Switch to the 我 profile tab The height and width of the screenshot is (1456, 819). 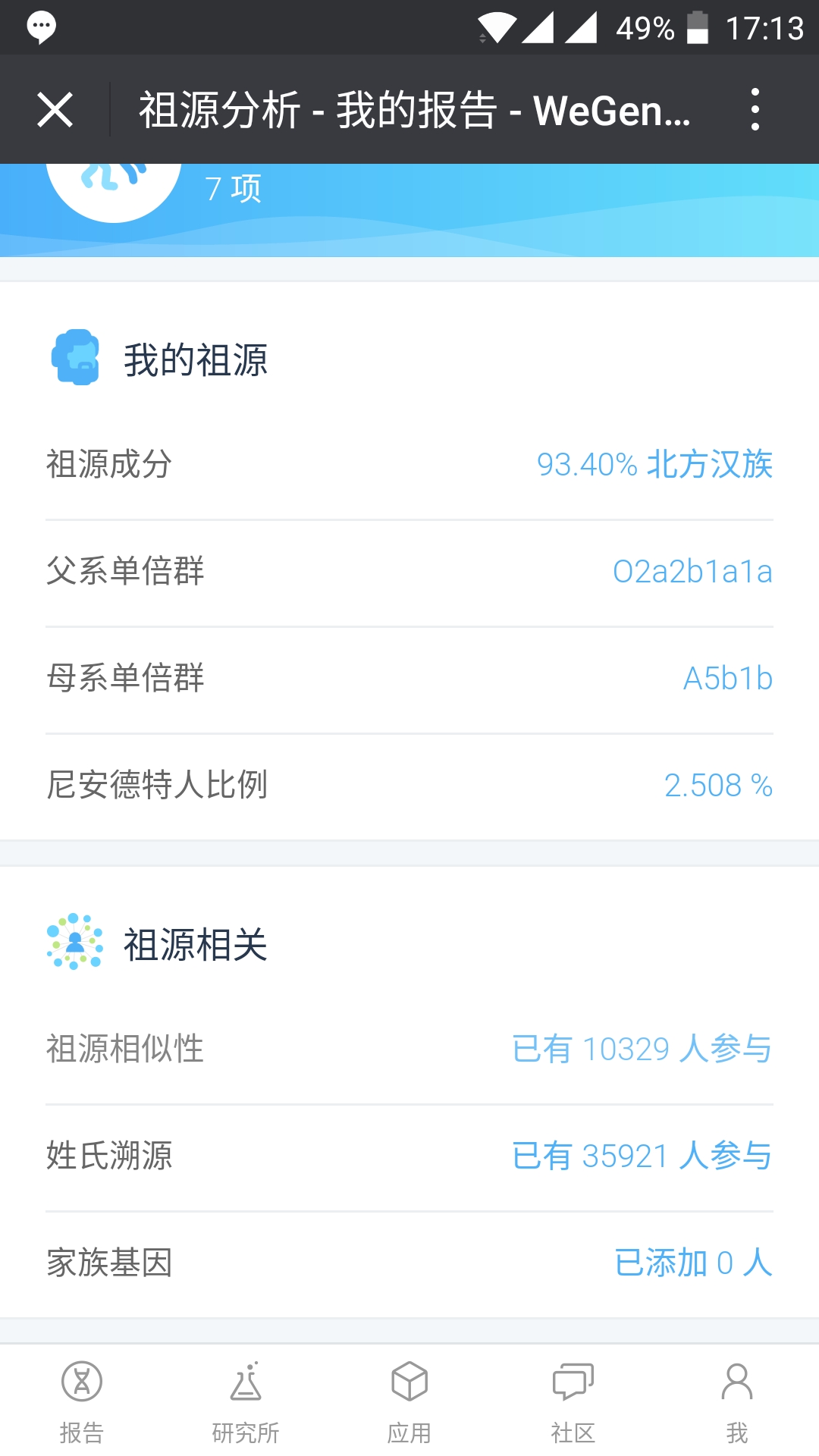(737, 1401)
